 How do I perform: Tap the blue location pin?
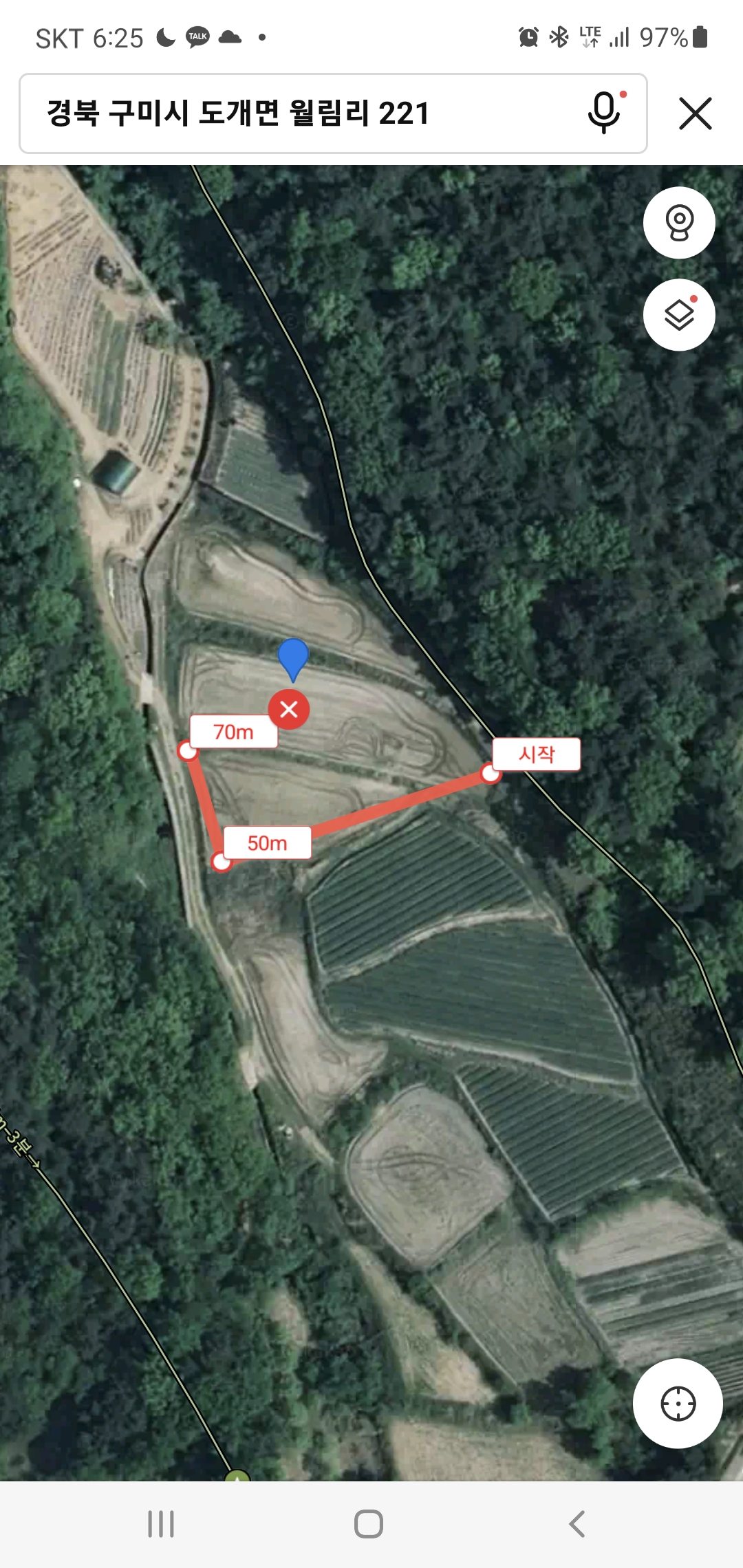tap(293, 658)
